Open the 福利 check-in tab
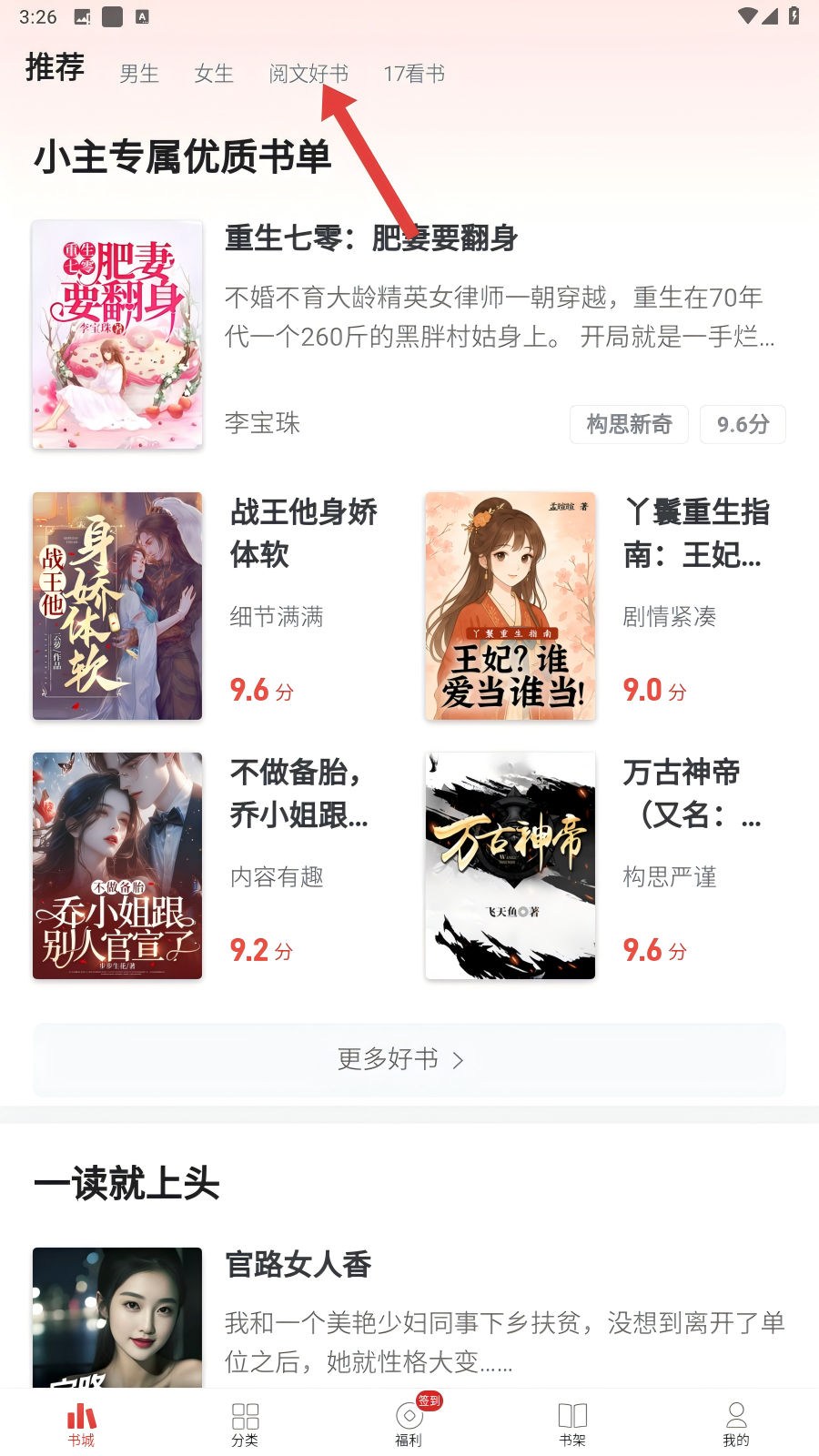 [x=409, y=1424]
